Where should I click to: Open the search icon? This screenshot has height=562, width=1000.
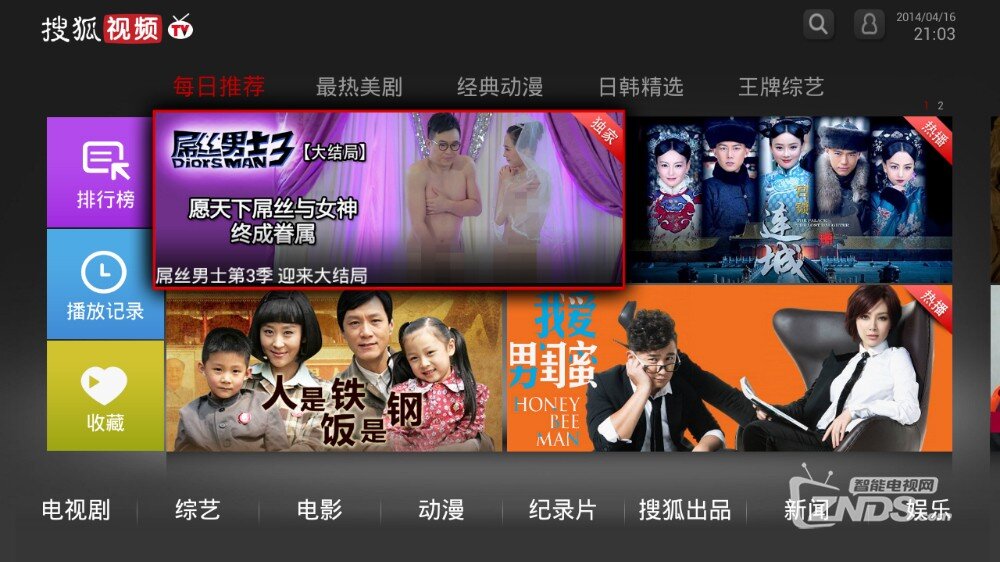click(x=818, y=25)
